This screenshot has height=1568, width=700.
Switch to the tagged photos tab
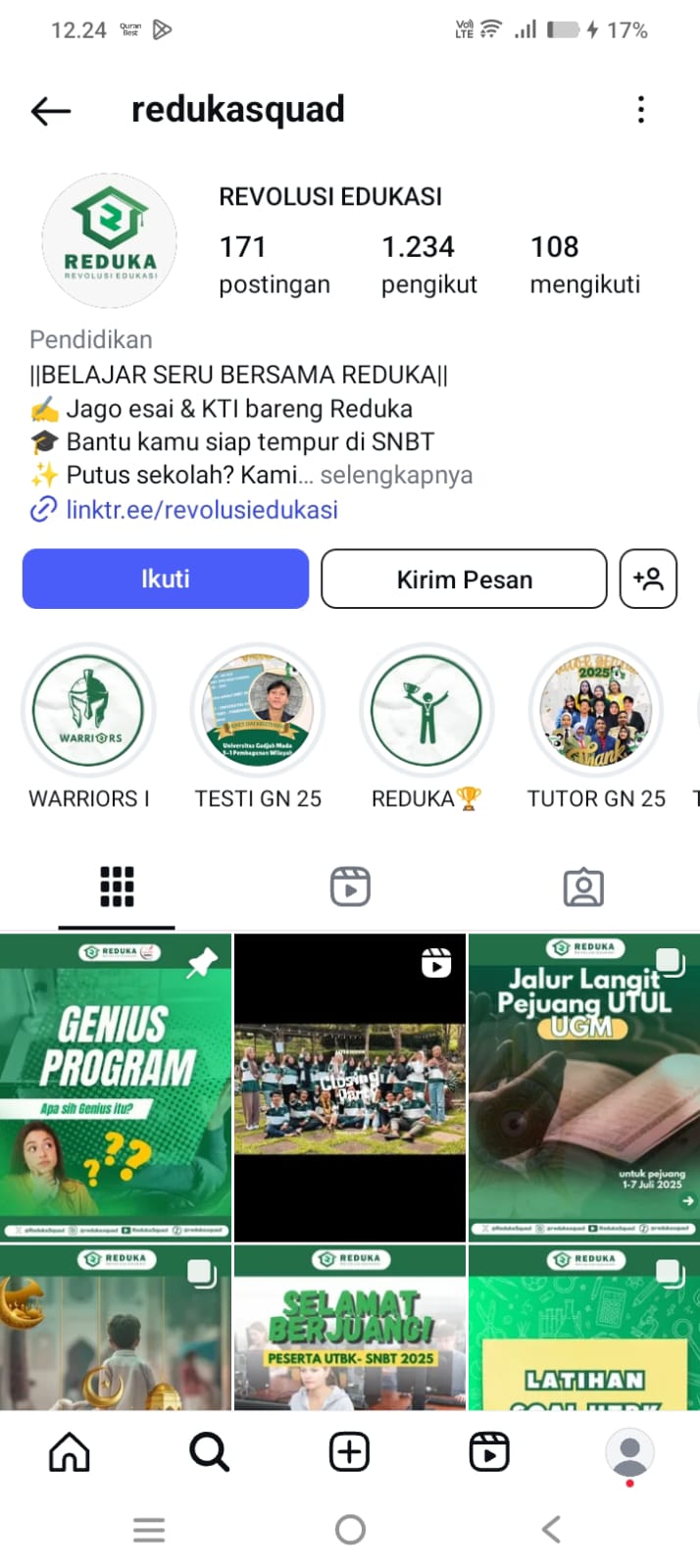point(583,886)
